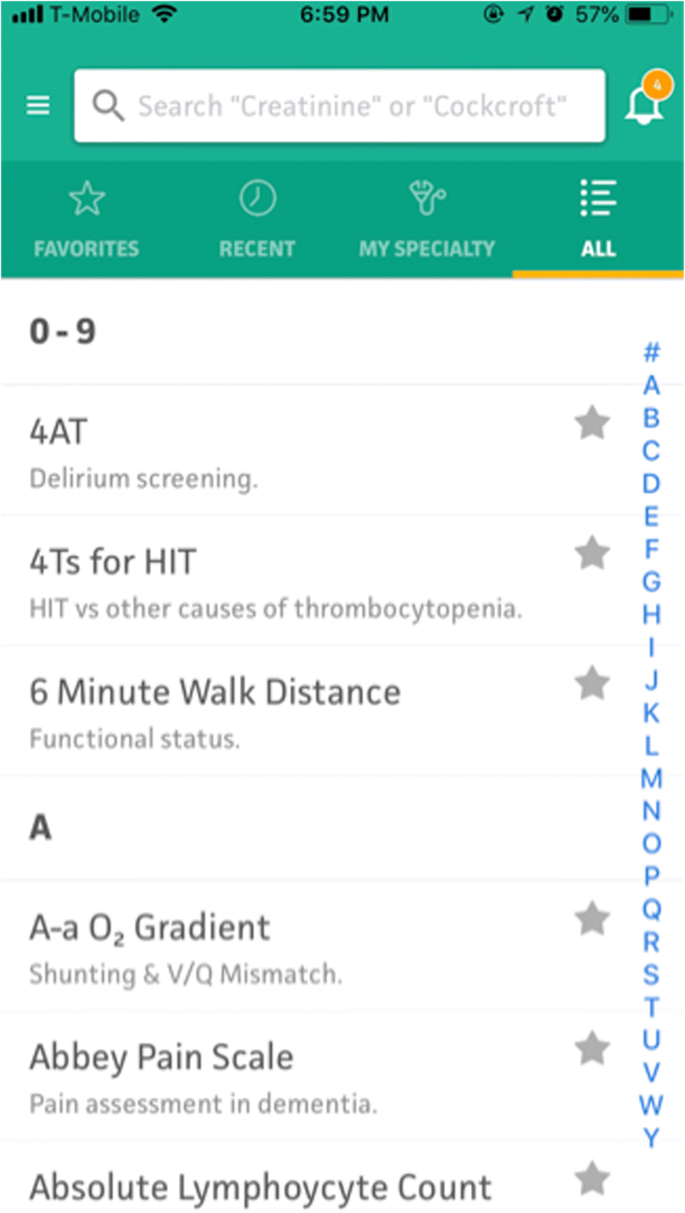The height and width of the screenshot is (1213, 685).
Task: Switch to the Favorites tab
Action: pos(87,220)
